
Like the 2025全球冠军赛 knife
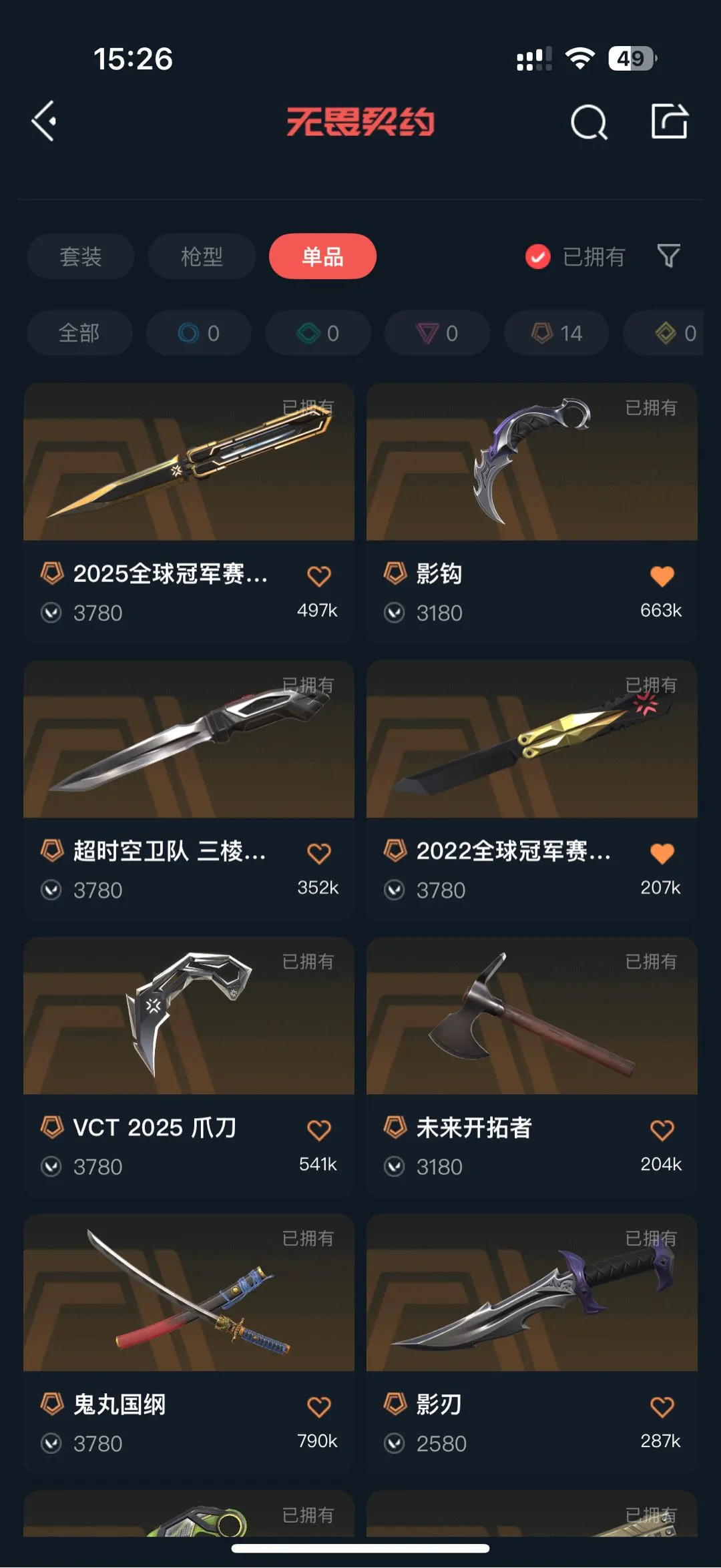[x=318, y=576]
